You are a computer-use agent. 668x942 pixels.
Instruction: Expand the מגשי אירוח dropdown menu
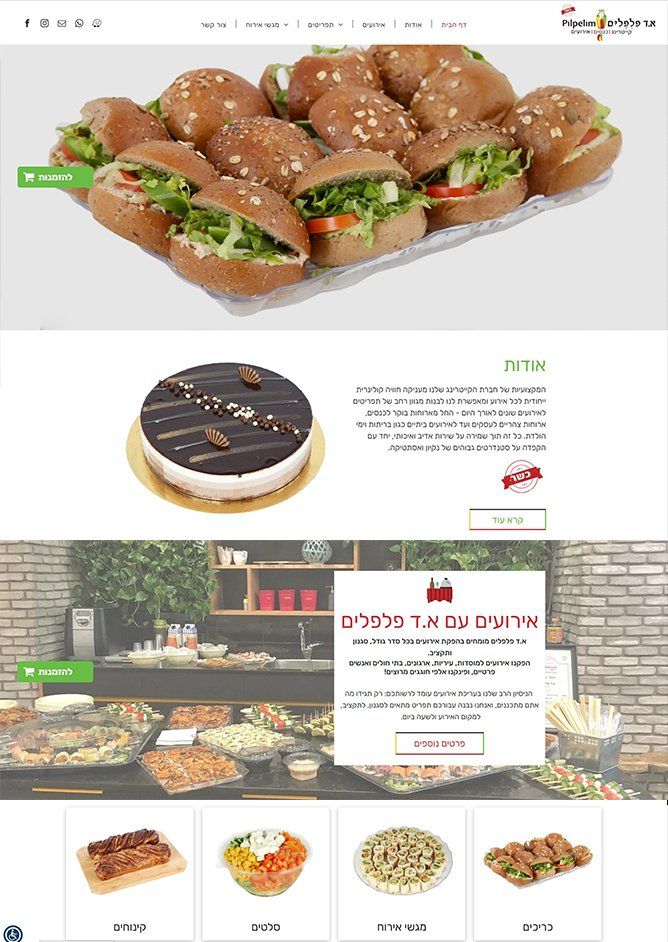(x=267, y=24)
